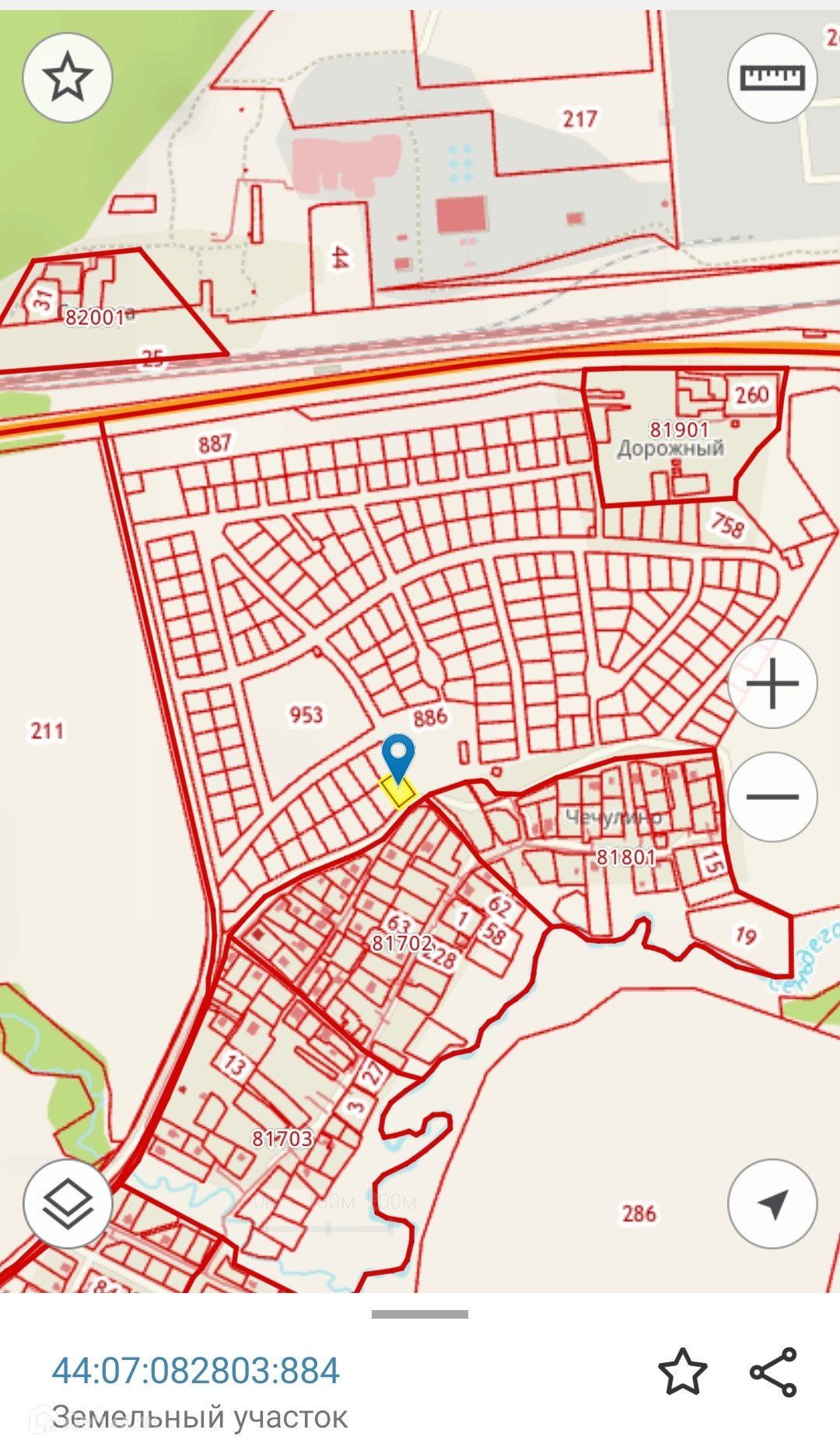Viewport: 840px width, 1454px height.
Task: Zoom in with the plus button
Action: point(772,684)
